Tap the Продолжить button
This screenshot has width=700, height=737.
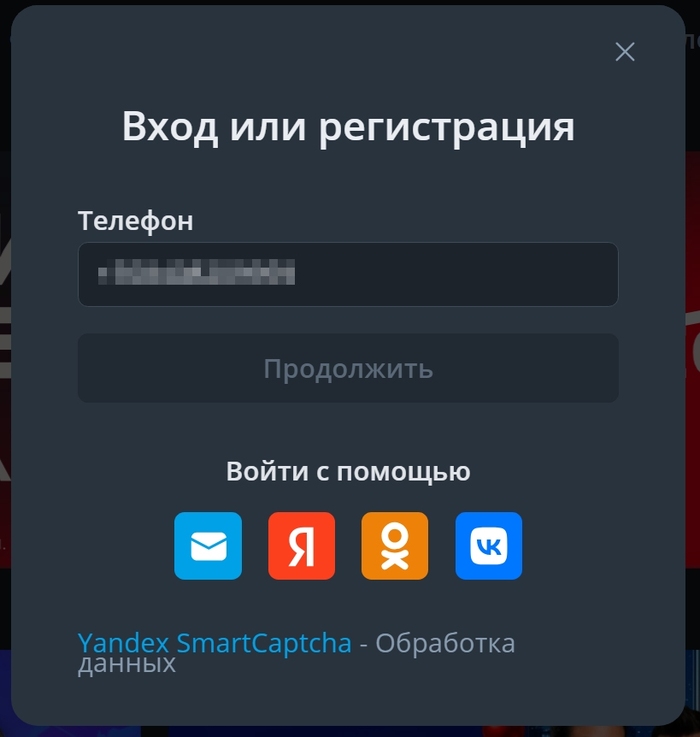pyautogui.click(x=348, y=368)
